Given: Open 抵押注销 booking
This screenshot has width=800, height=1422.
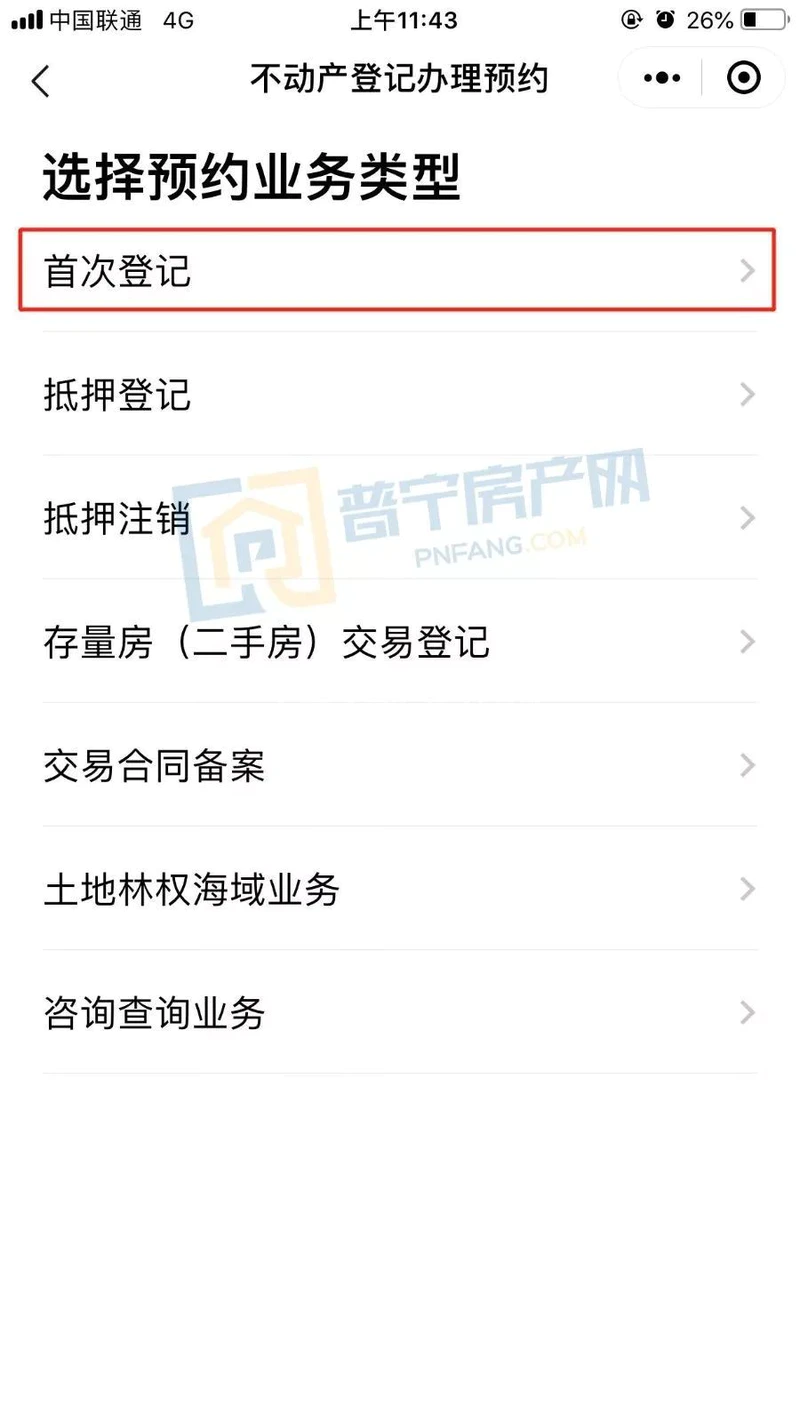Looking at the screenshot, I should point(398,518).
